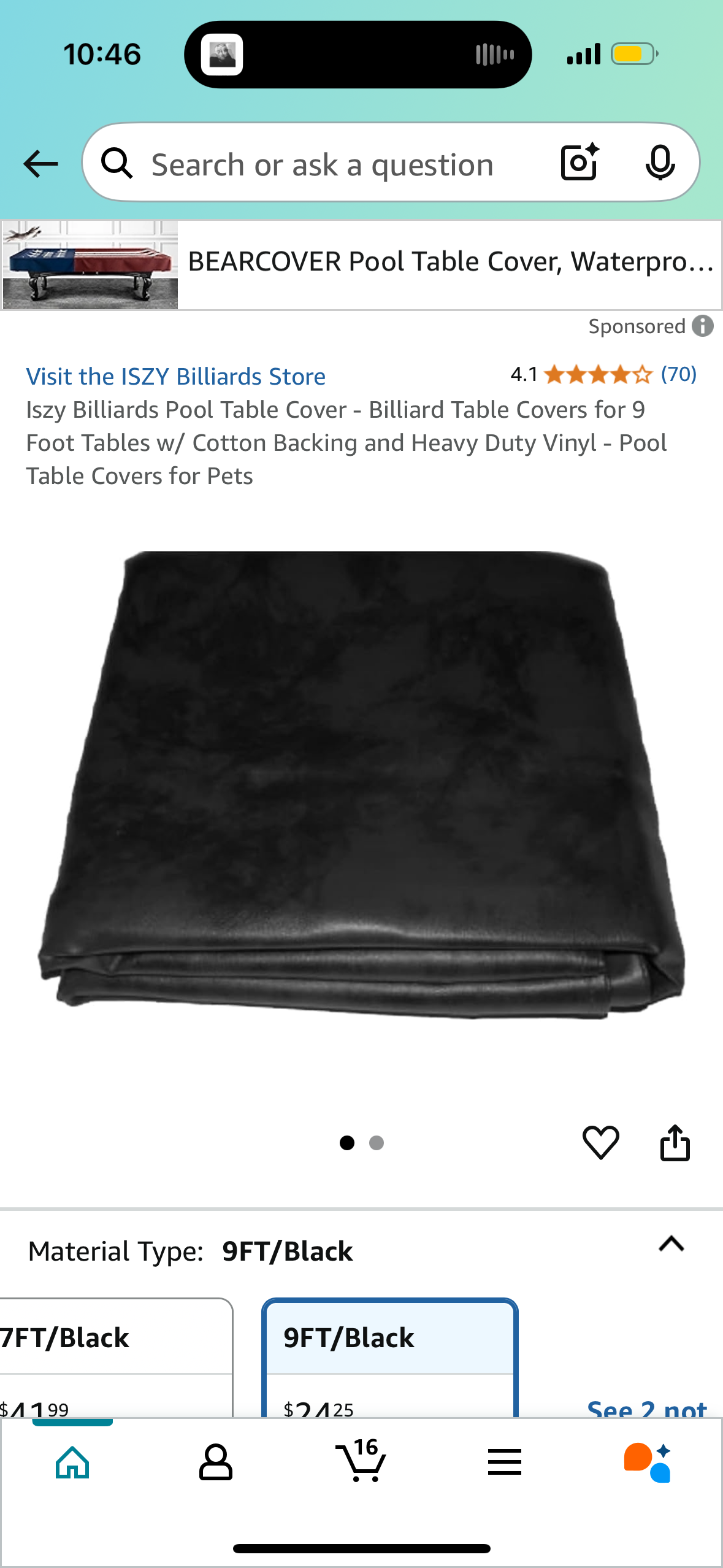Open the account profile tab
The width and height of the screenshot is (723, 1568).
(x=216, y=1462)
